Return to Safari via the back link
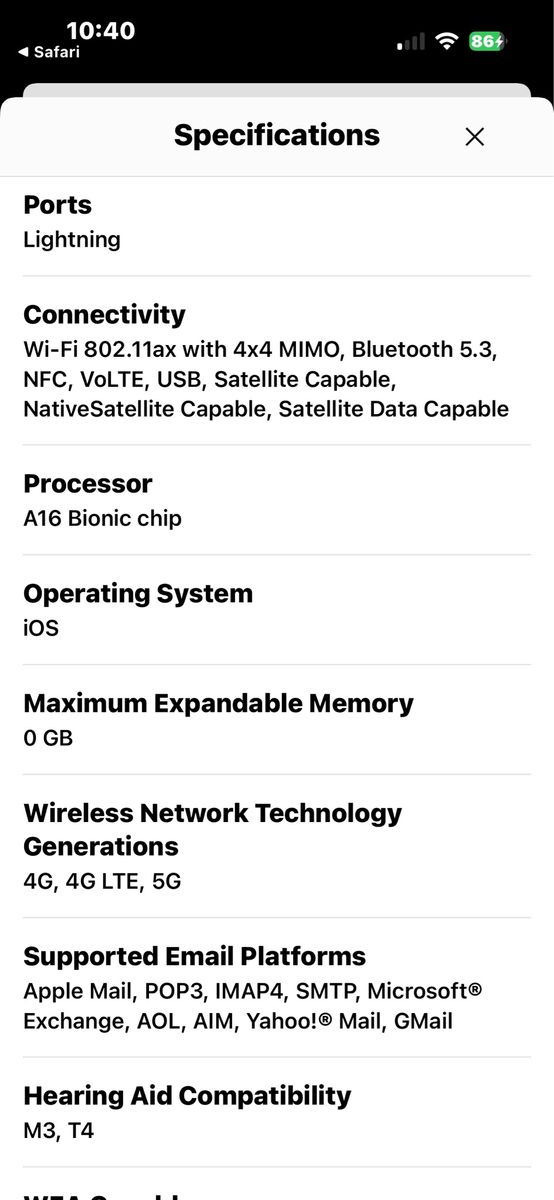 [49, 52]
